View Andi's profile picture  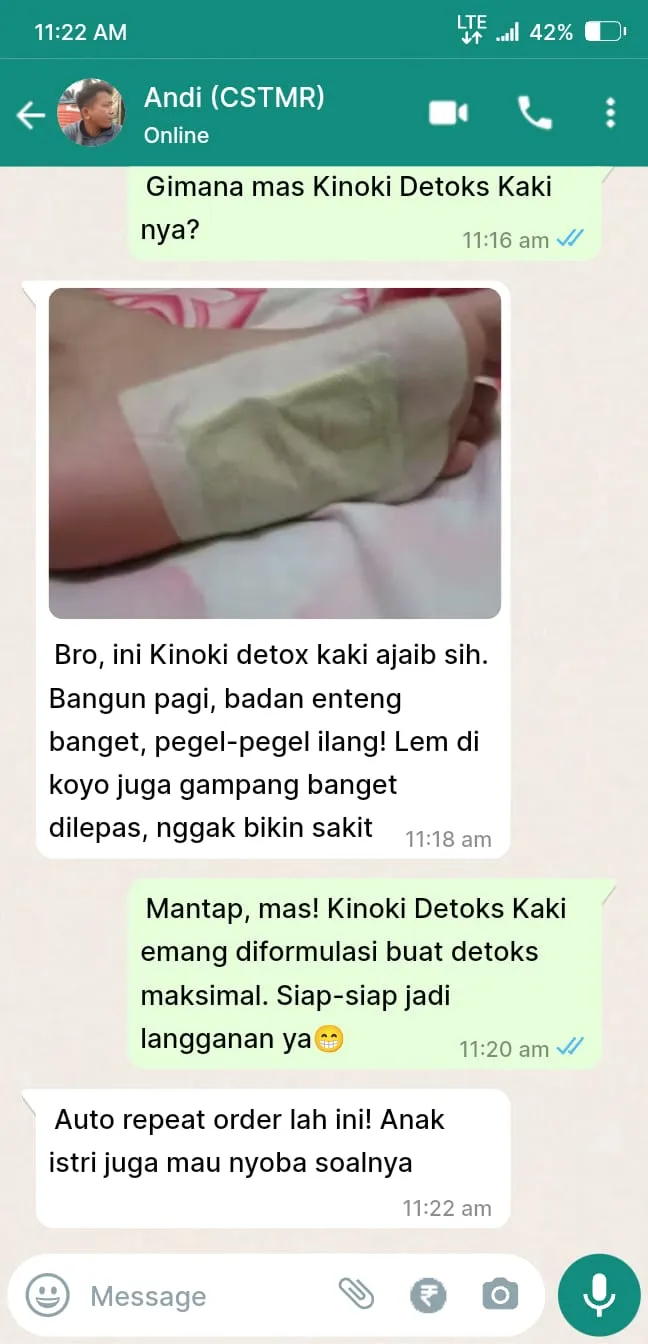coord(91,114)
